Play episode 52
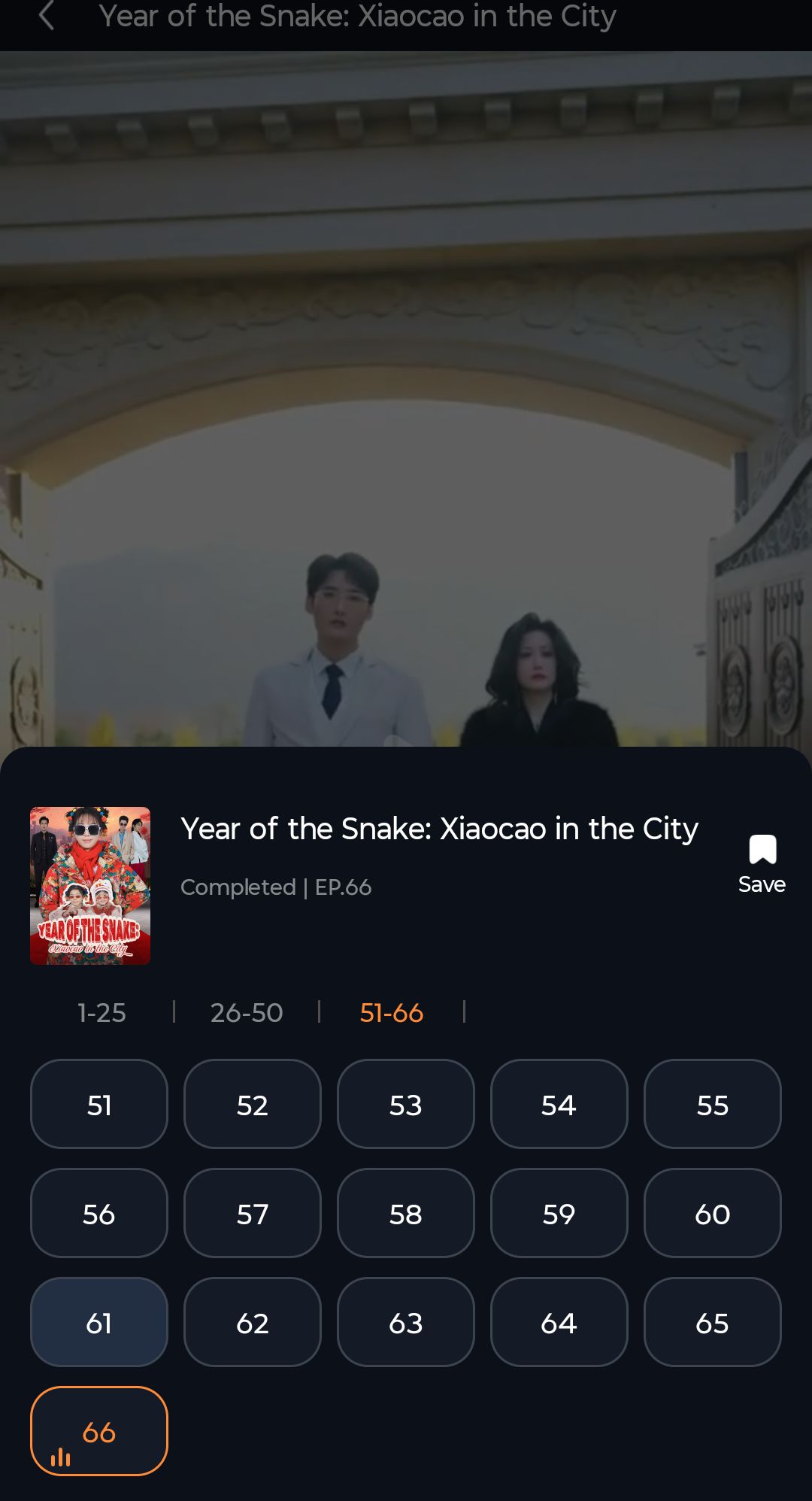 (252, 1104)
